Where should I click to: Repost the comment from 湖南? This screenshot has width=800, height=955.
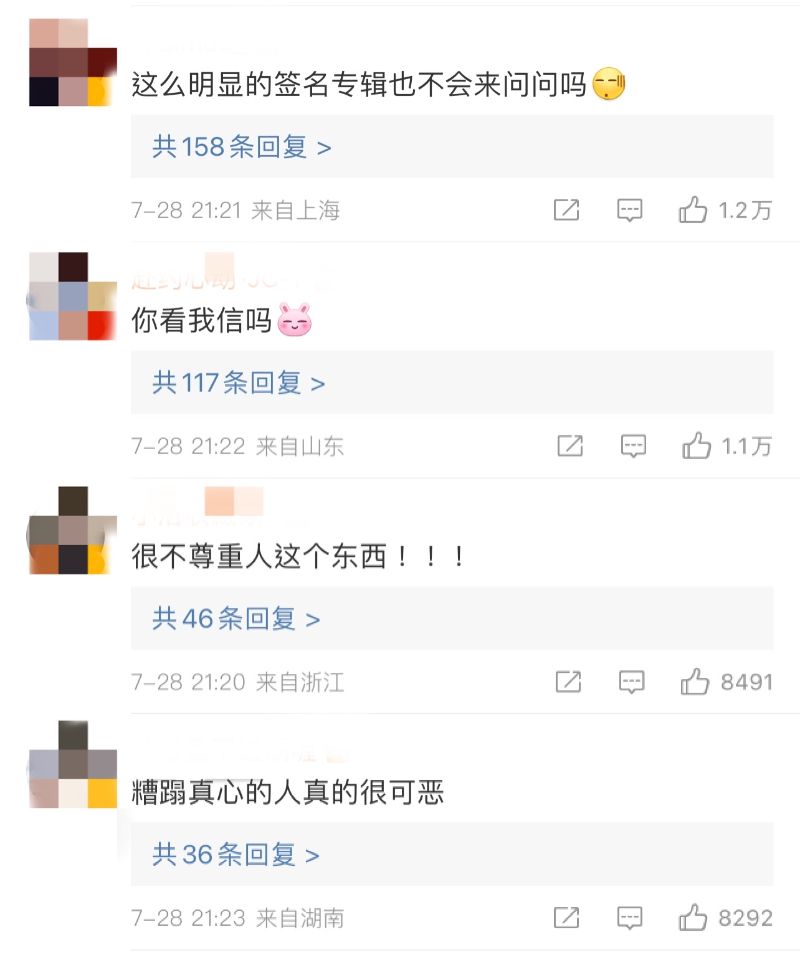[566, 917]
